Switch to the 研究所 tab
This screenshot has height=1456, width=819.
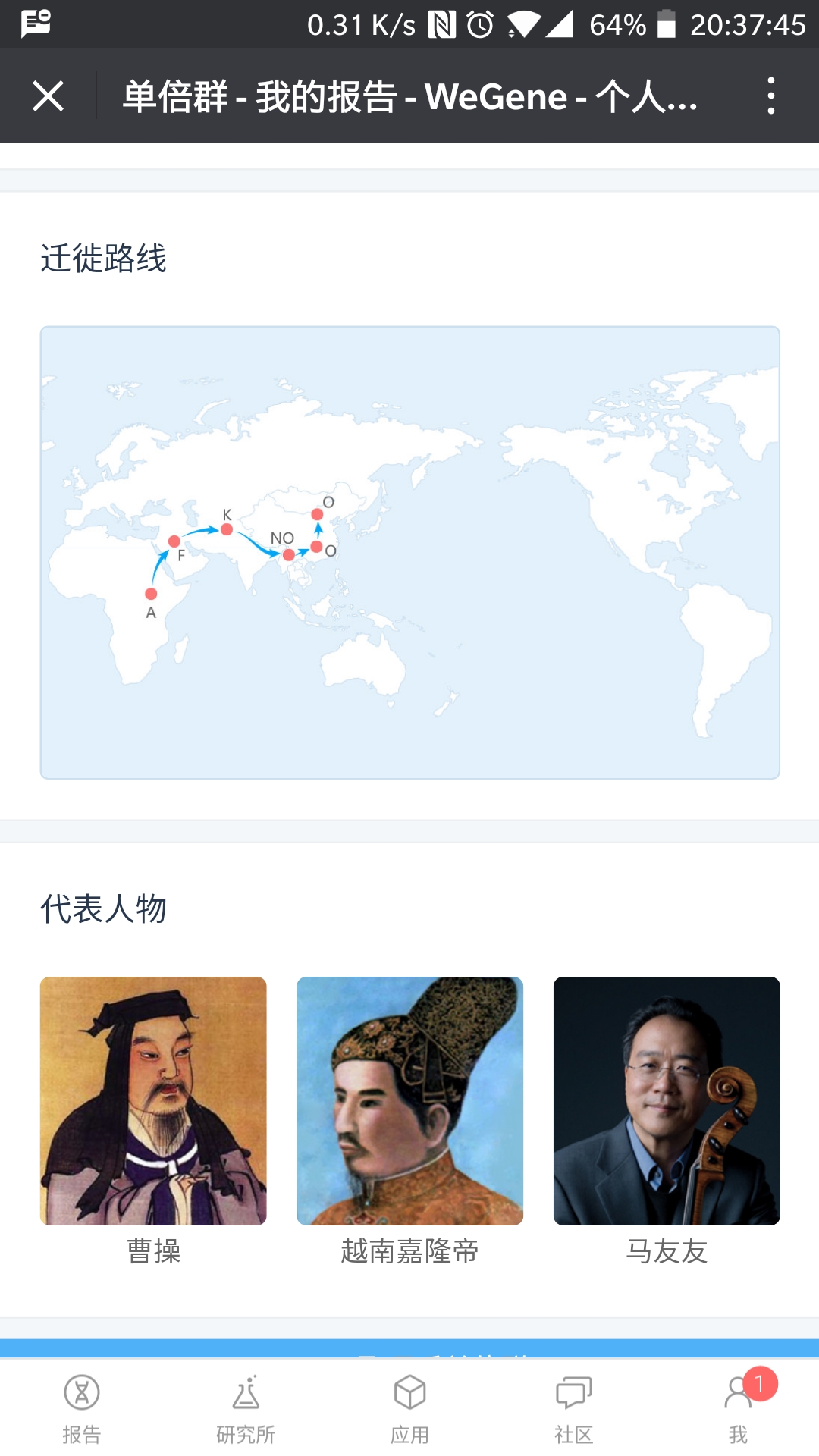[x=246, y=1408]
